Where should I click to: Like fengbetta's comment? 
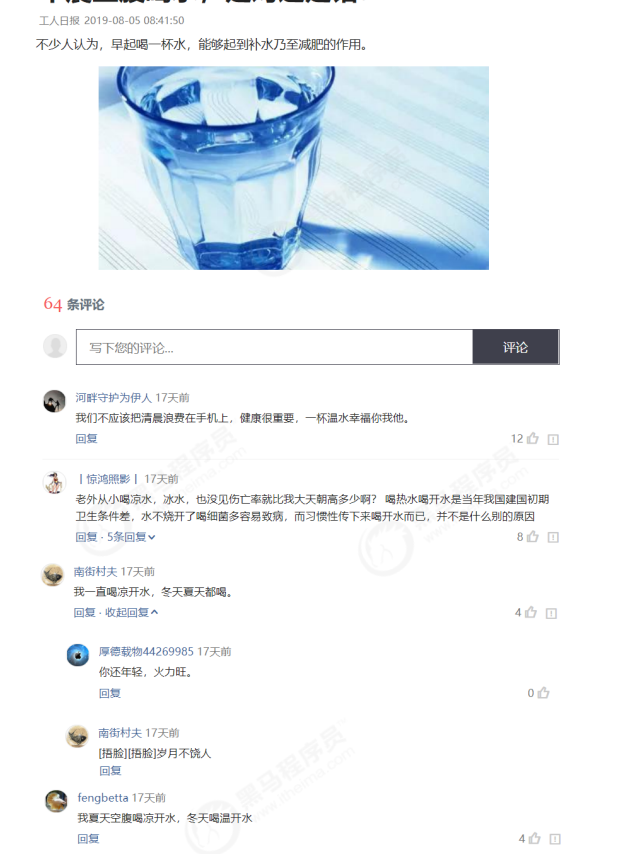pyautogui.click(x=533, y=838)
